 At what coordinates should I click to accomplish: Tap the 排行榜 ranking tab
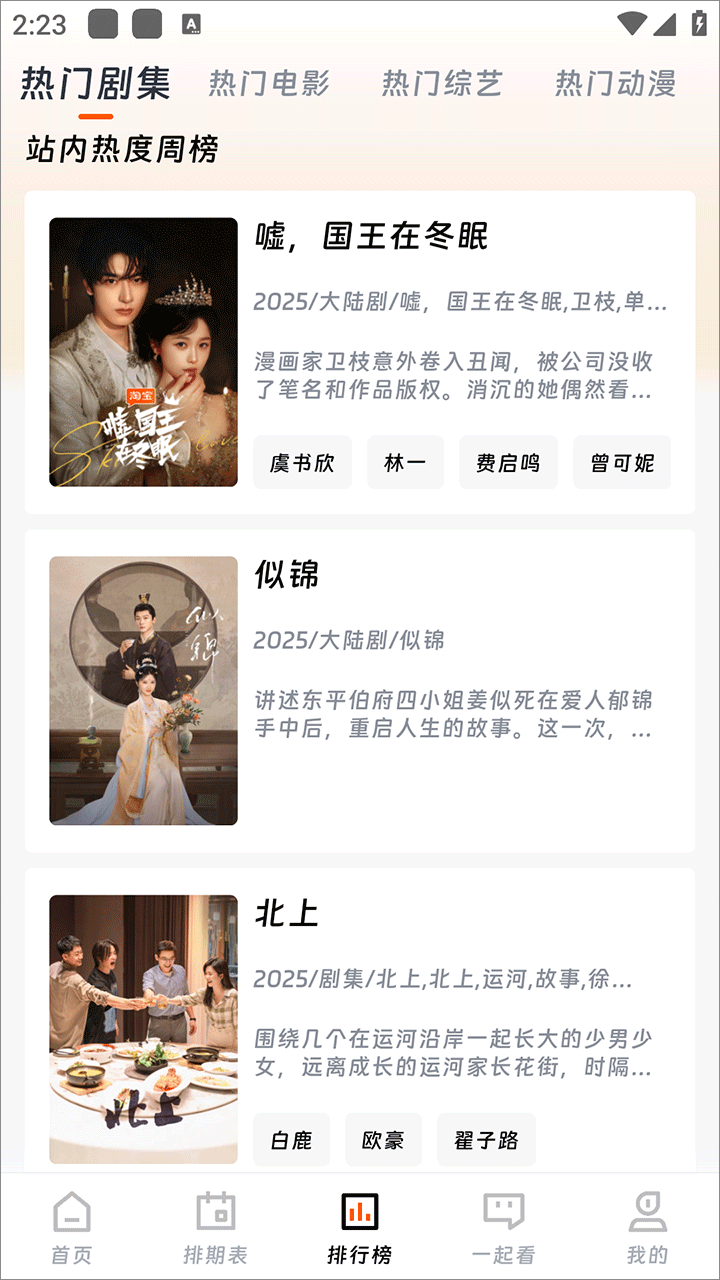(x=360, y=1227)
